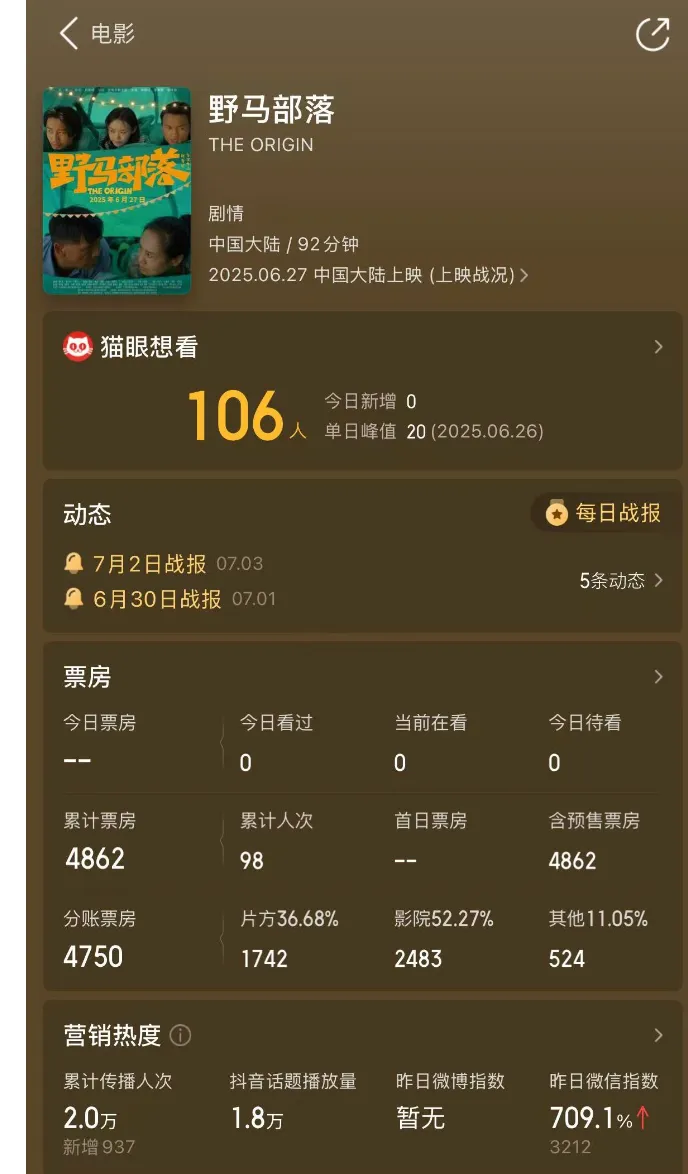
Task: View all 5条动态 updates
Action: [620, 581]
